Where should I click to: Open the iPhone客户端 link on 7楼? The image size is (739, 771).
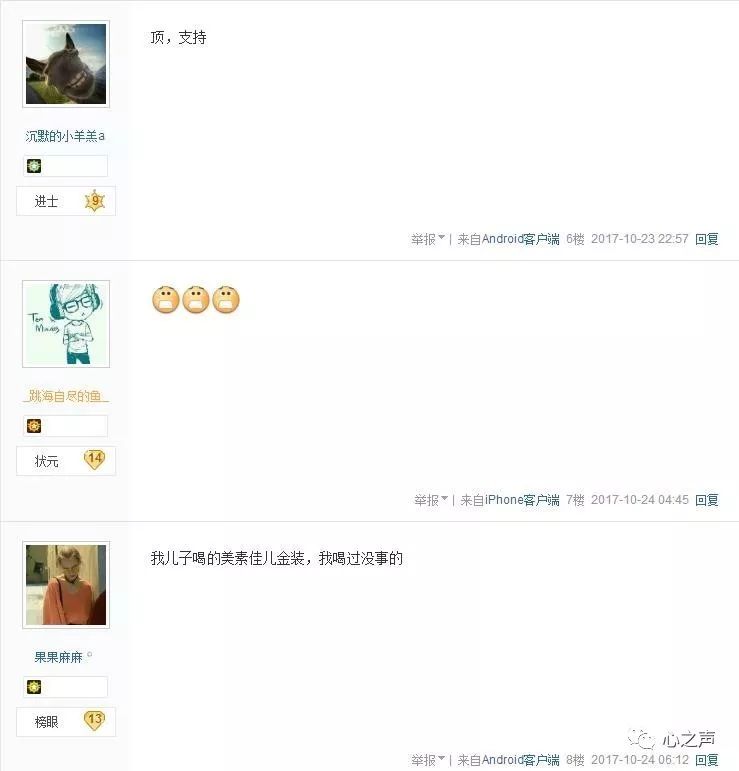(522, 500)
